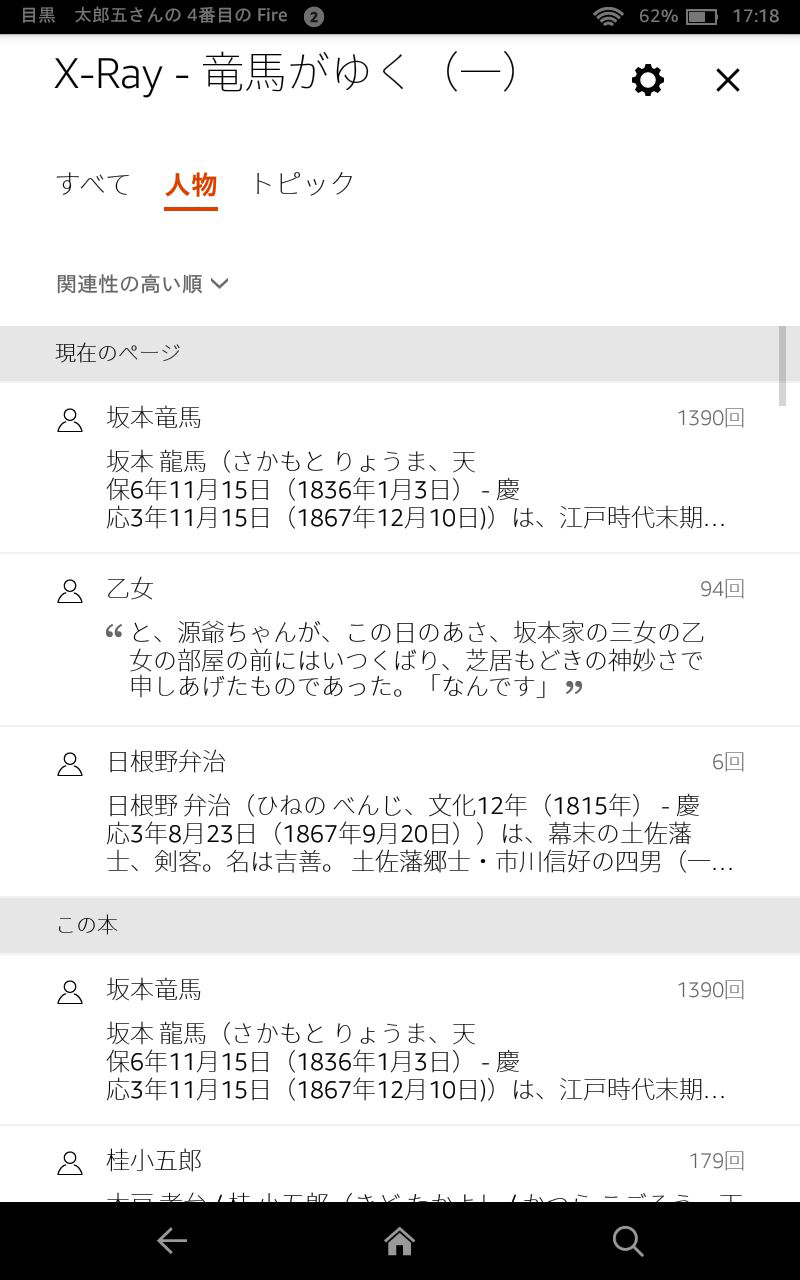Screen dimensions: 800x1280
Task: Tap the 1390回 mention count for 坂本竜馬
Action: click(x=709, y=420)
